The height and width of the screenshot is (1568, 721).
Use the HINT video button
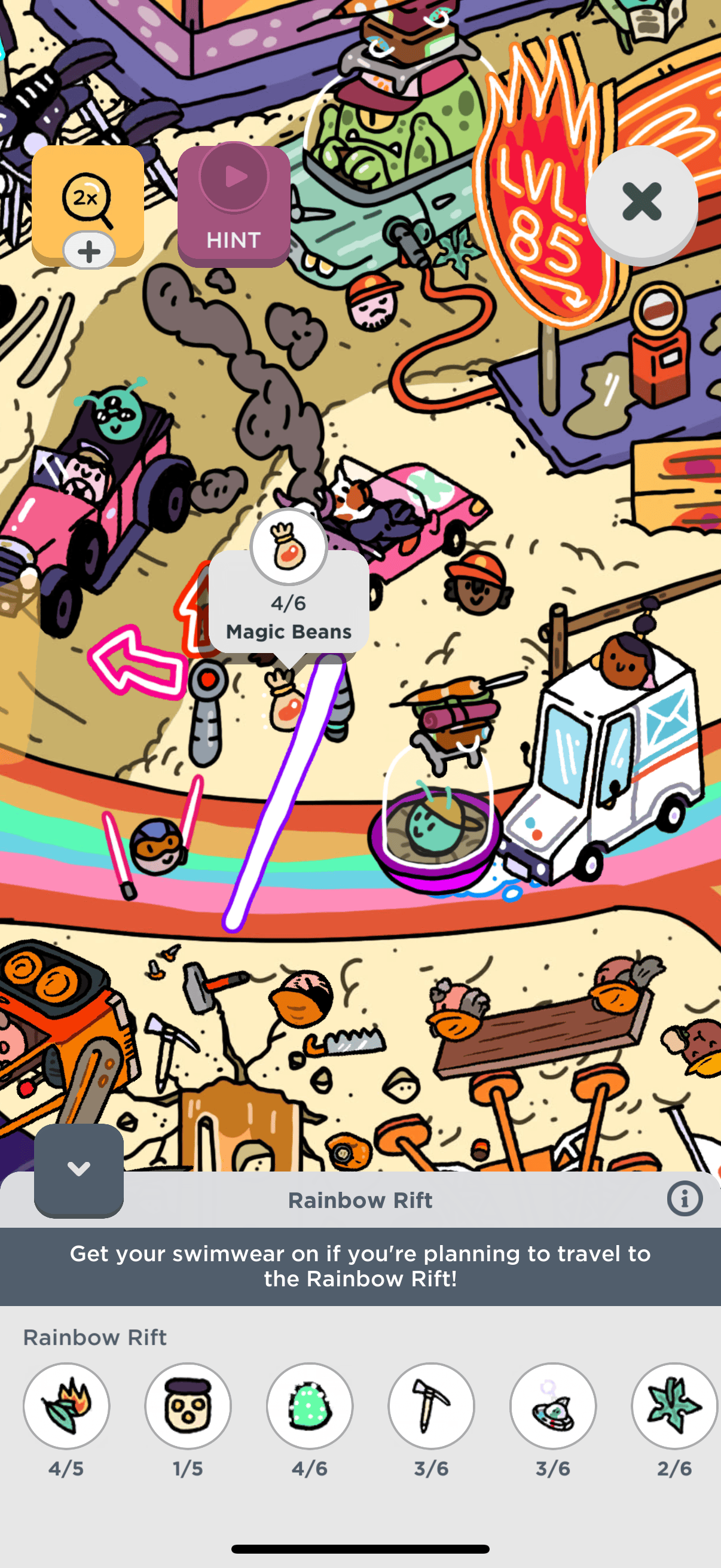(x=234, y=206)
